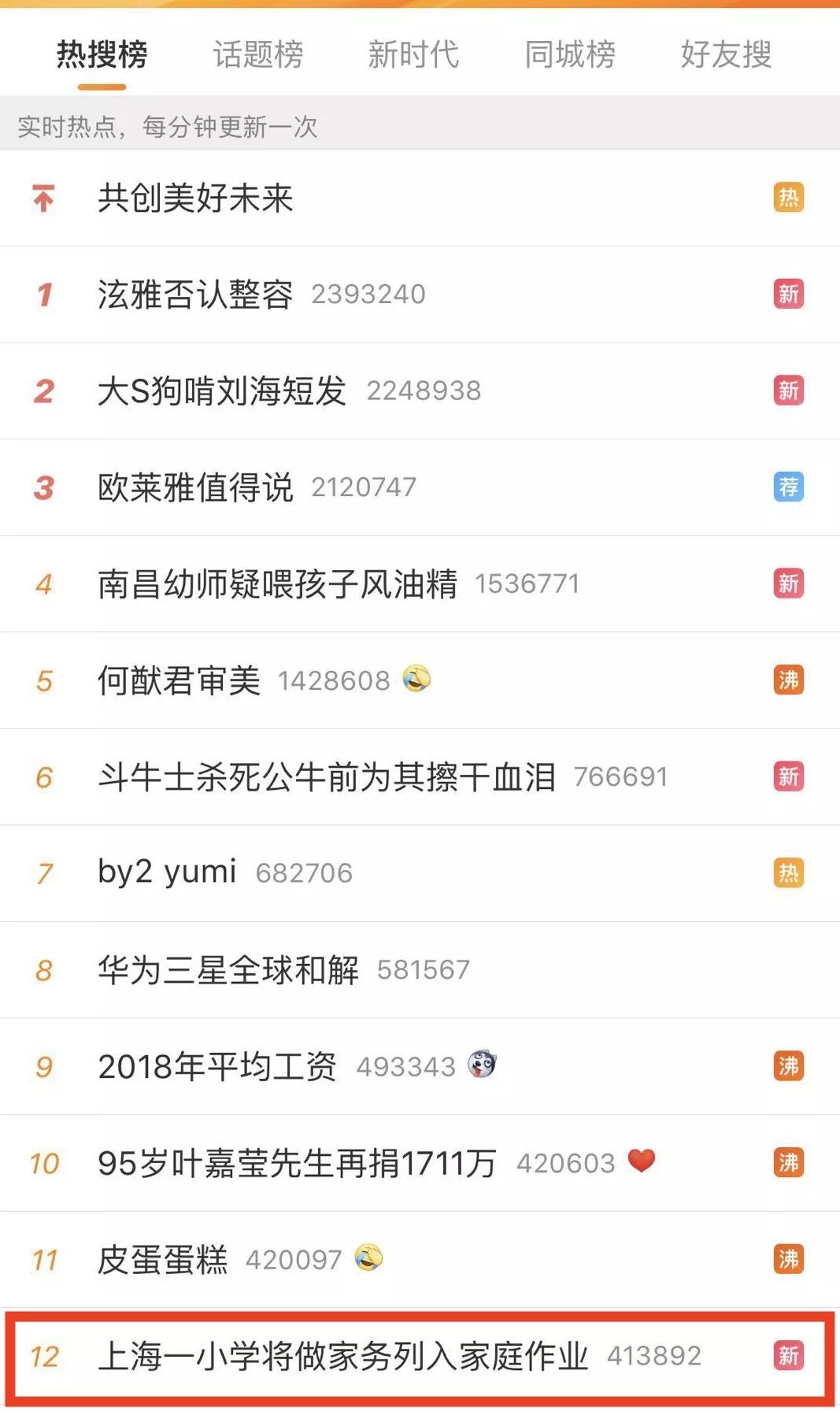This screenshot has width=840, height=1415.
Task: Open pinned topic 共创美好未来
Action: 195,198
